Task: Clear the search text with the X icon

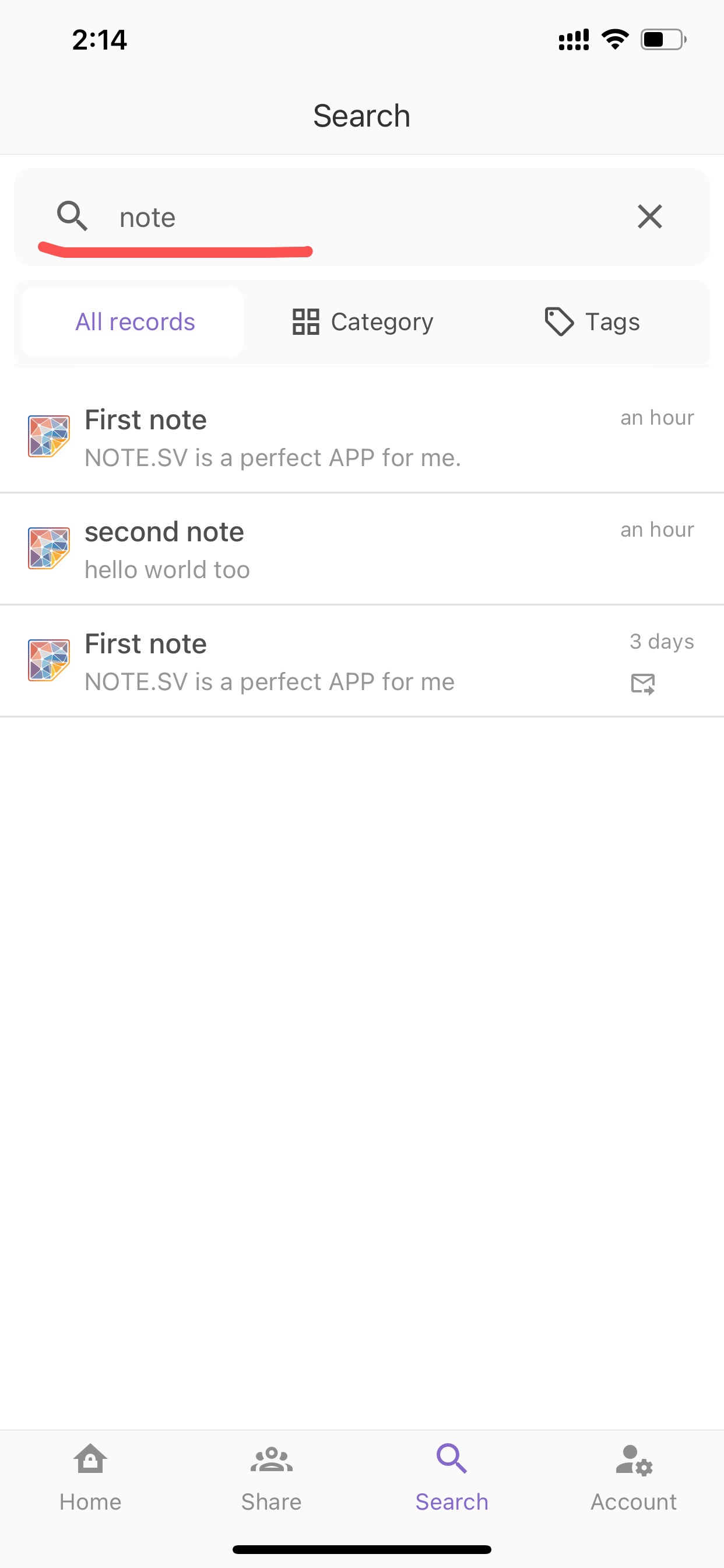Action: click(x=649, y=216)
